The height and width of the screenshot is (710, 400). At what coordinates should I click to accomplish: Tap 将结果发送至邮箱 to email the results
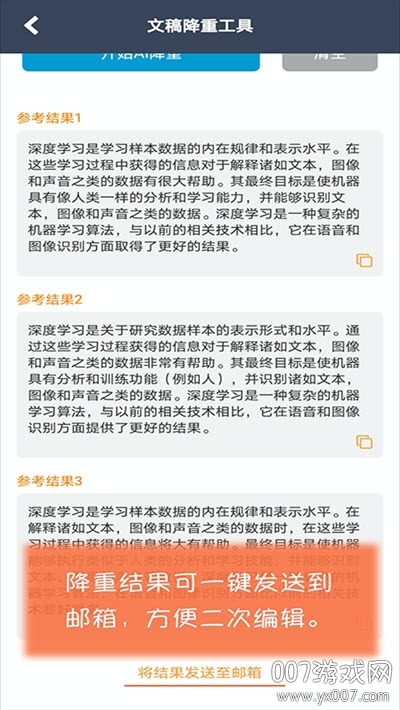[x=200, y=672]
